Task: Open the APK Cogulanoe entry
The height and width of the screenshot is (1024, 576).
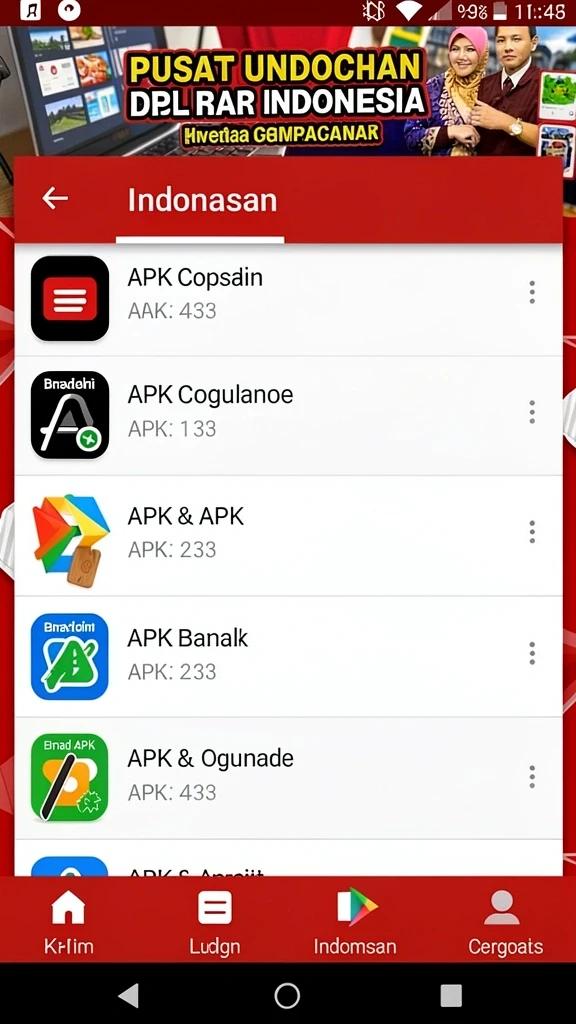Action: click(x=288, y=416)
